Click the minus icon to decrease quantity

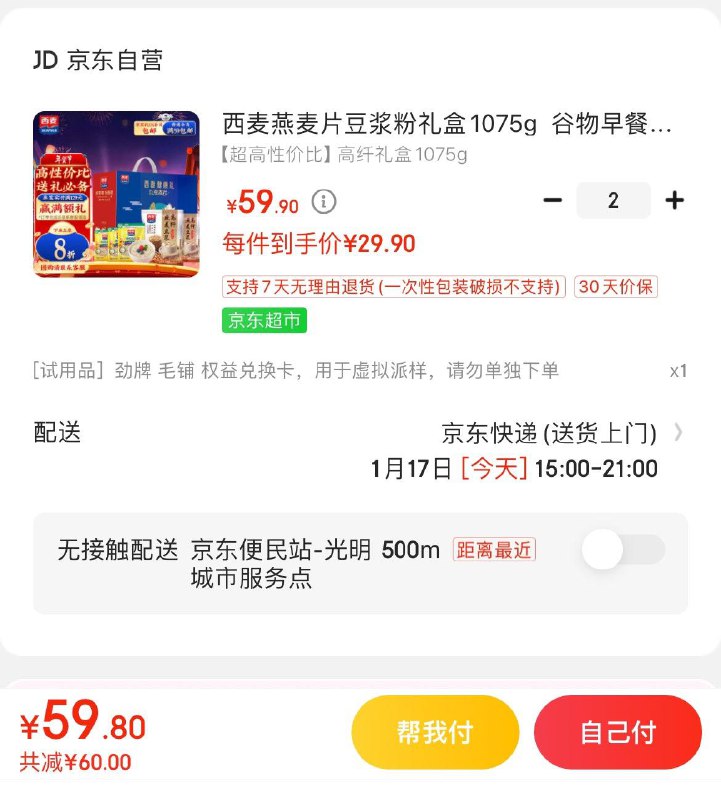[x=553, y=200]
